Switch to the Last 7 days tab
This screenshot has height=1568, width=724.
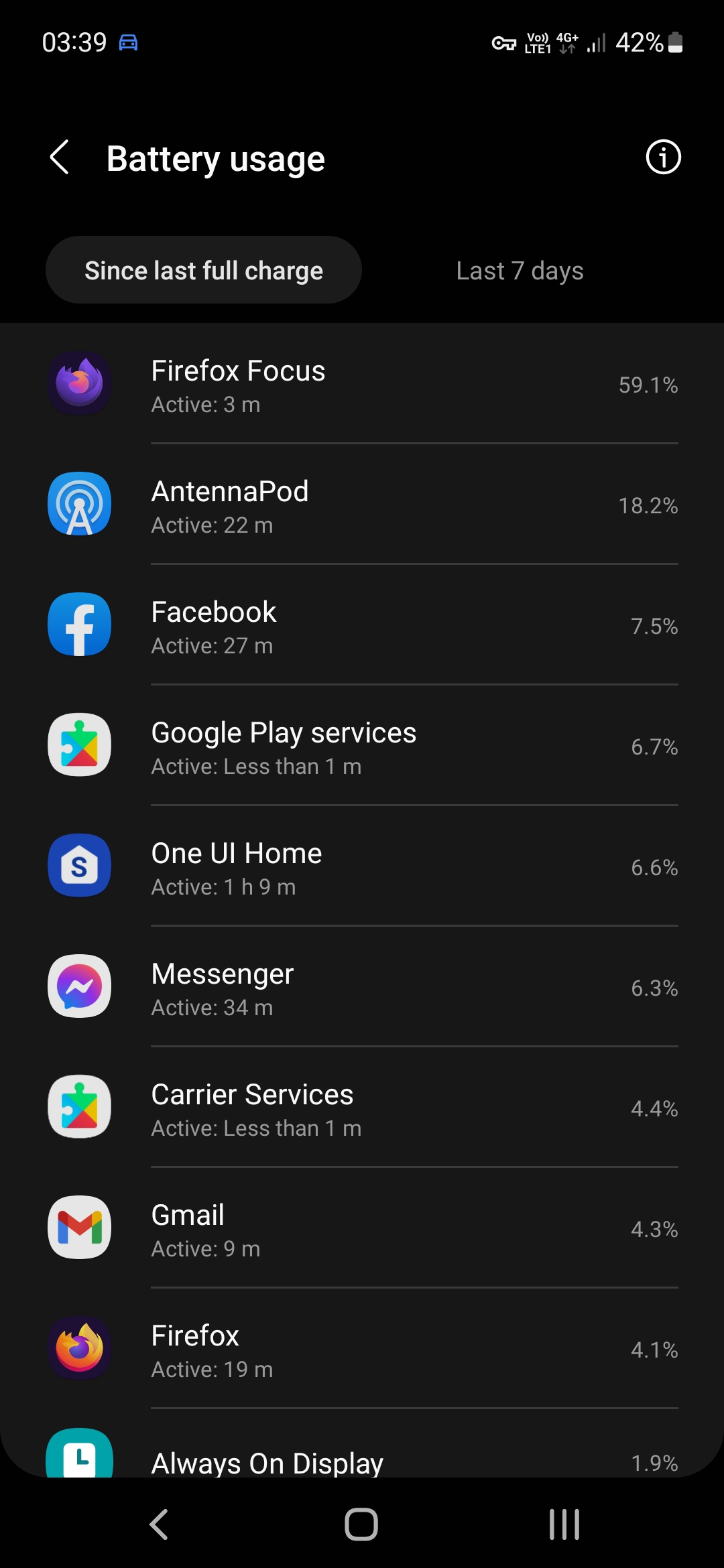pos(520,270)
